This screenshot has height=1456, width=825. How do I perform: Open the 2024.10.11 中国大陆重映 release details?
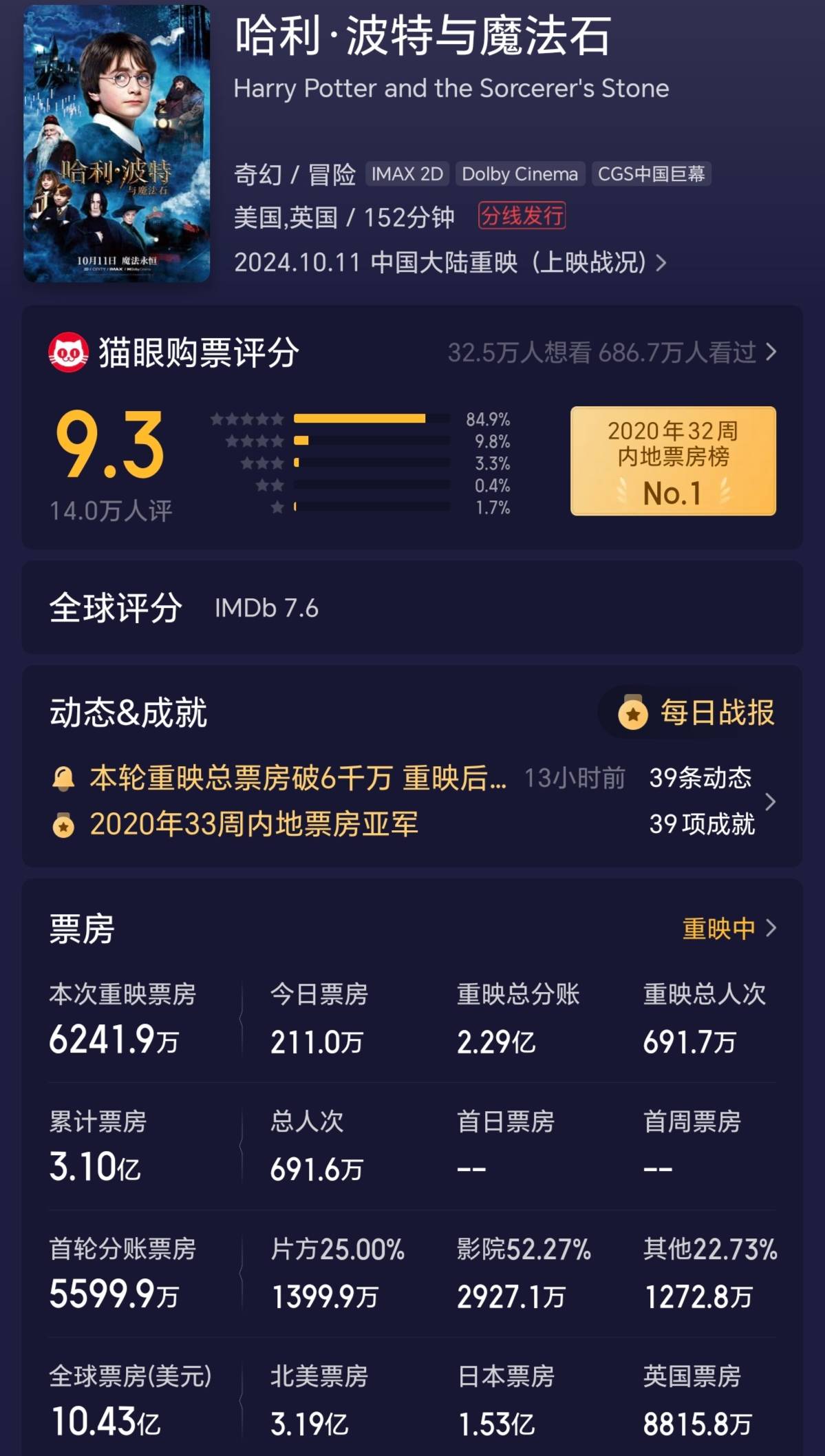[449, 262]
